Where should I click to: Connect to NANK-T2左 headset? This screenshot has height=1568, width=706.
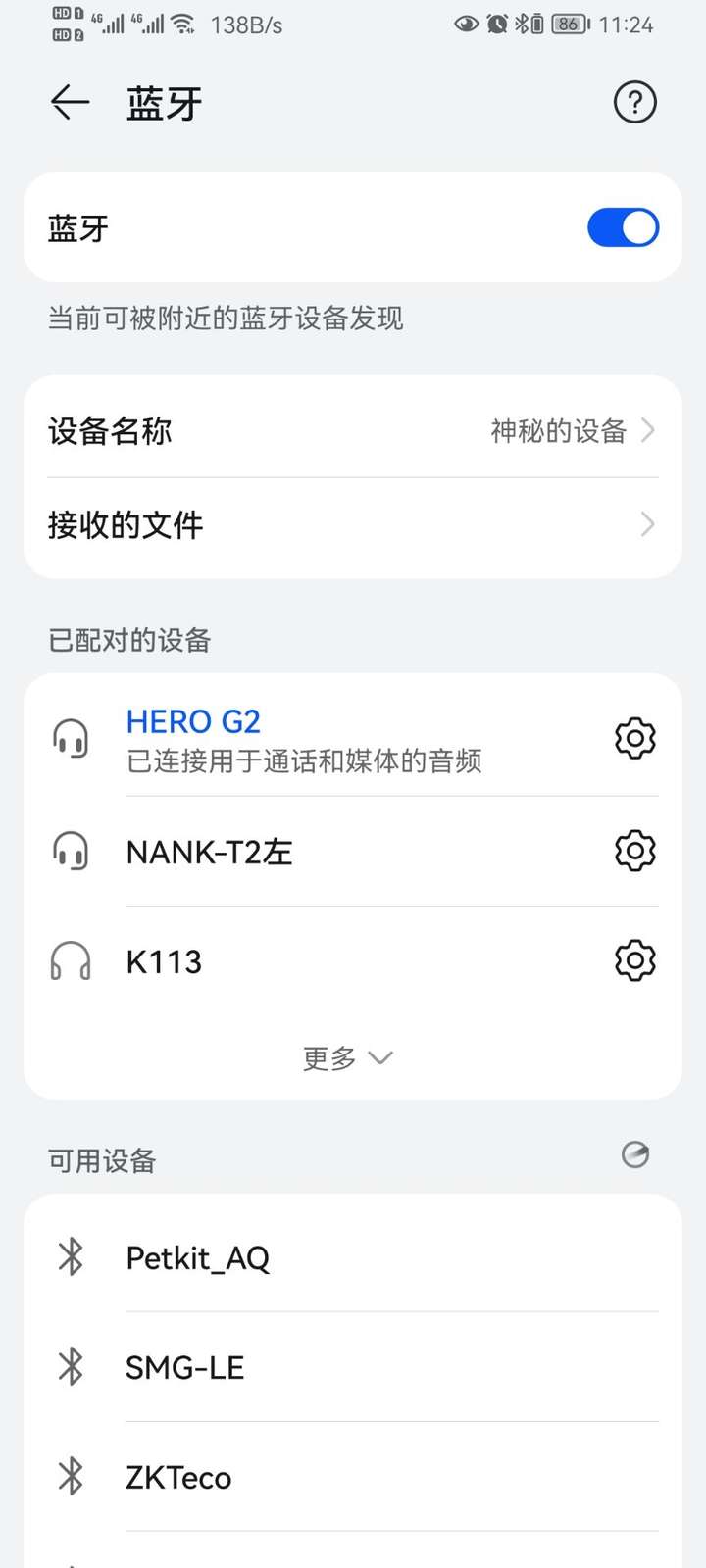coord(314,852)
